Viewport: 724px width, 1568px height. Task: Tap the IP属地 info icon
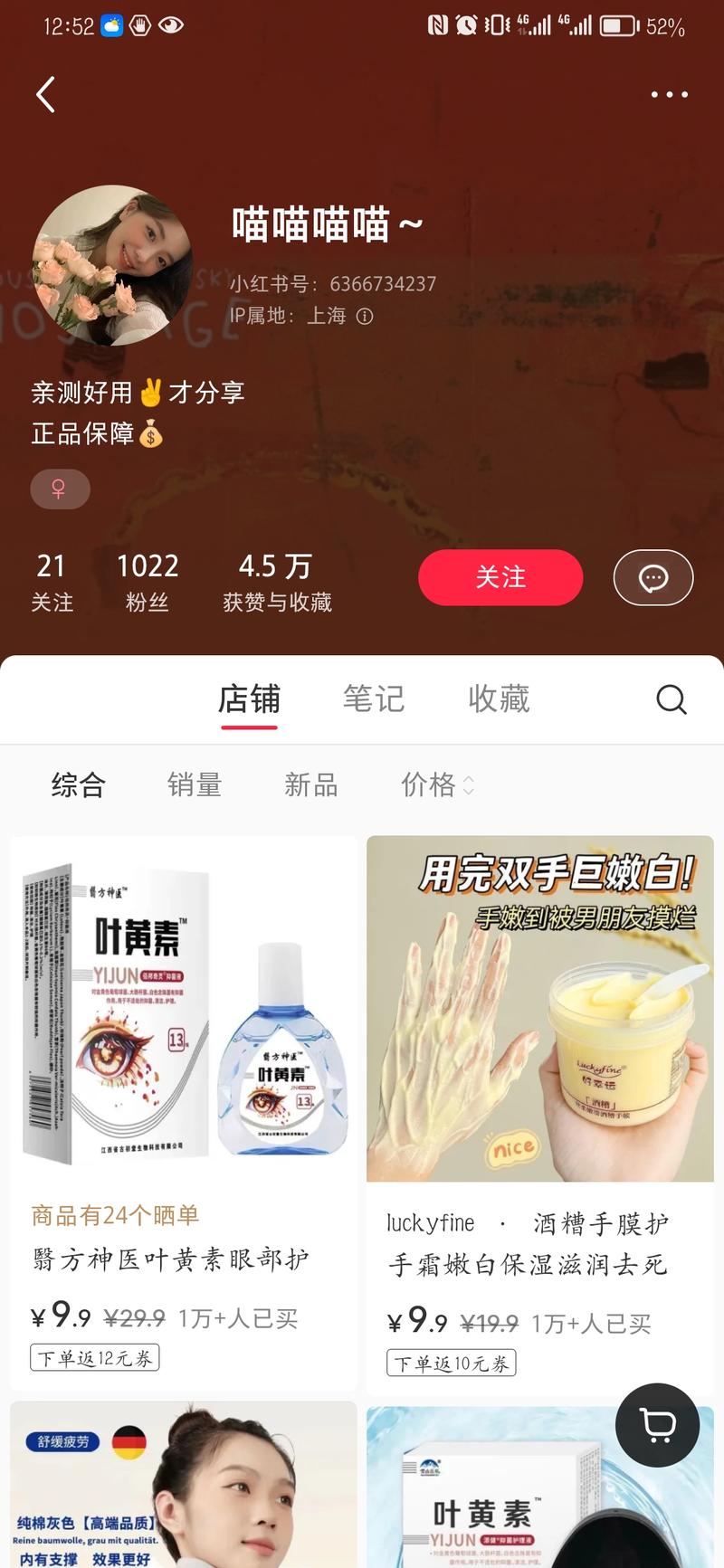(365, 316)
